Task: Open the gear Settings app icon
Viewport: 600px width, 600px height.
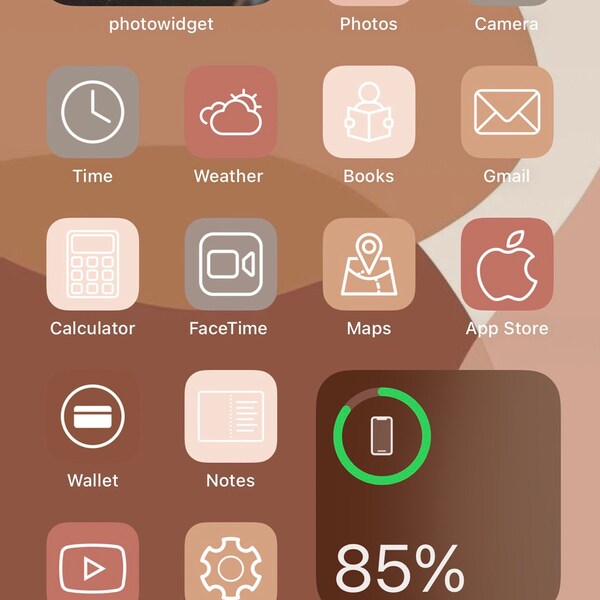Action: (x=231, y=561)
